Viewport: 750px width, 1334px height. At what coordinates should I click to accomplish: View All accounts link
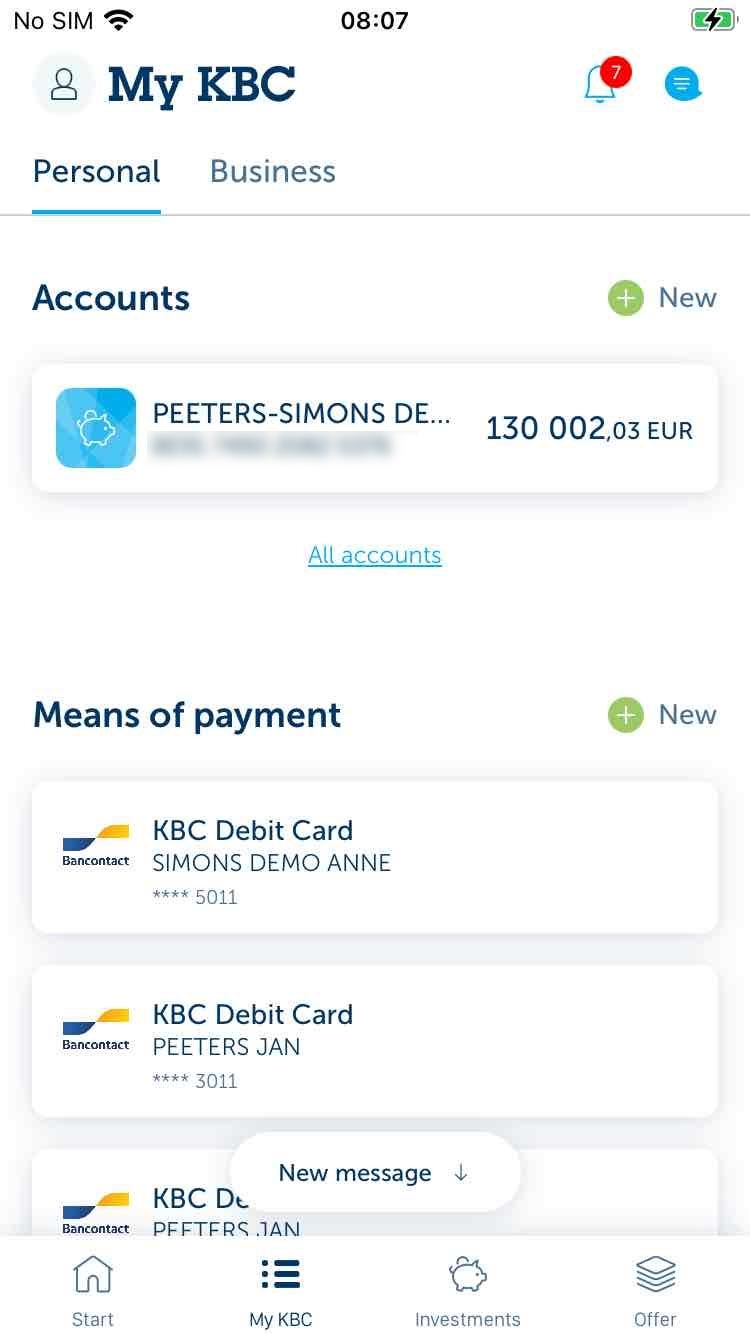click(375, 555)
